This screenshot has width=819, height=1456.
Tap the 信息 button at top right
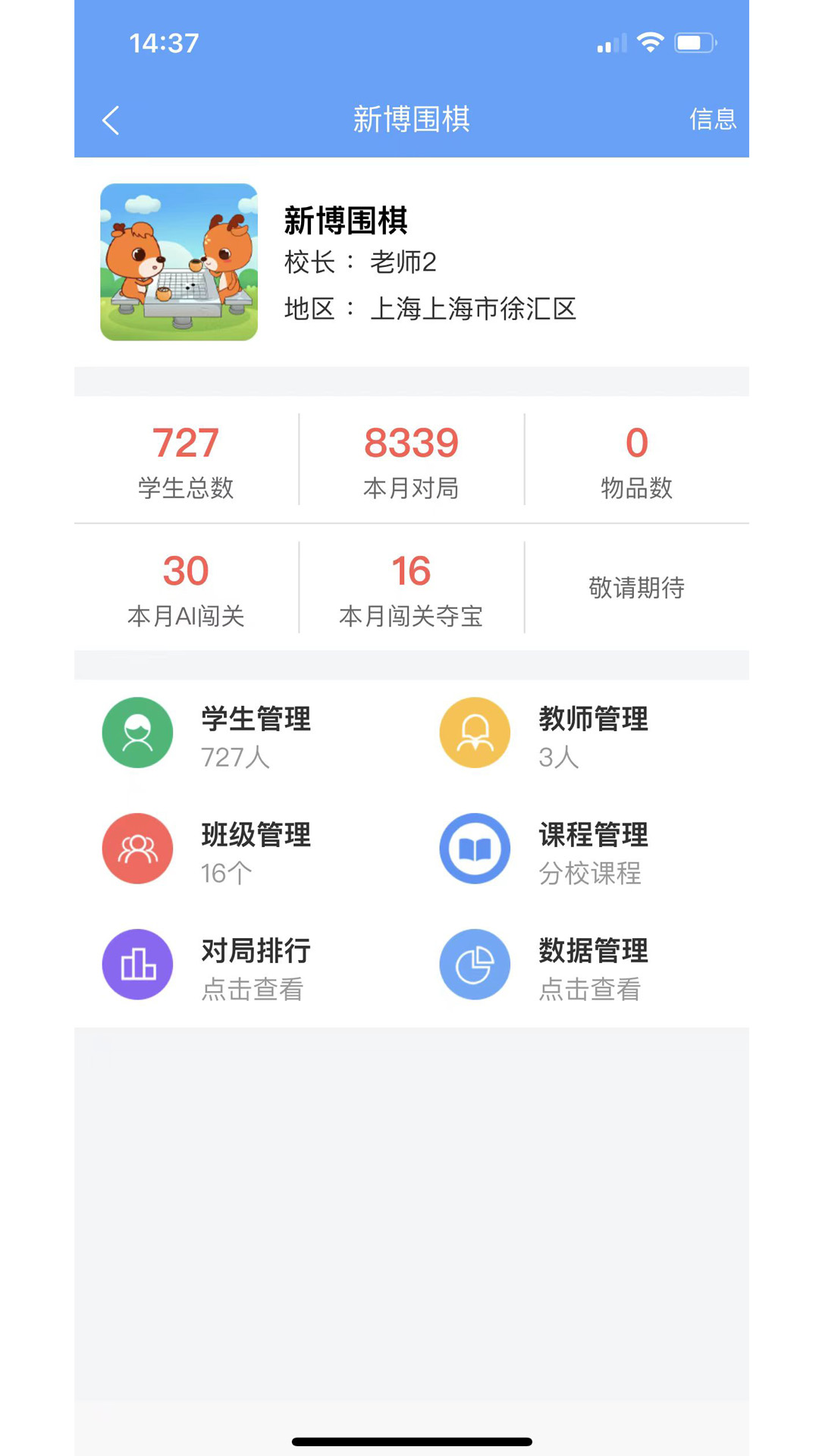pyautogui.click(x=713, y=119)
